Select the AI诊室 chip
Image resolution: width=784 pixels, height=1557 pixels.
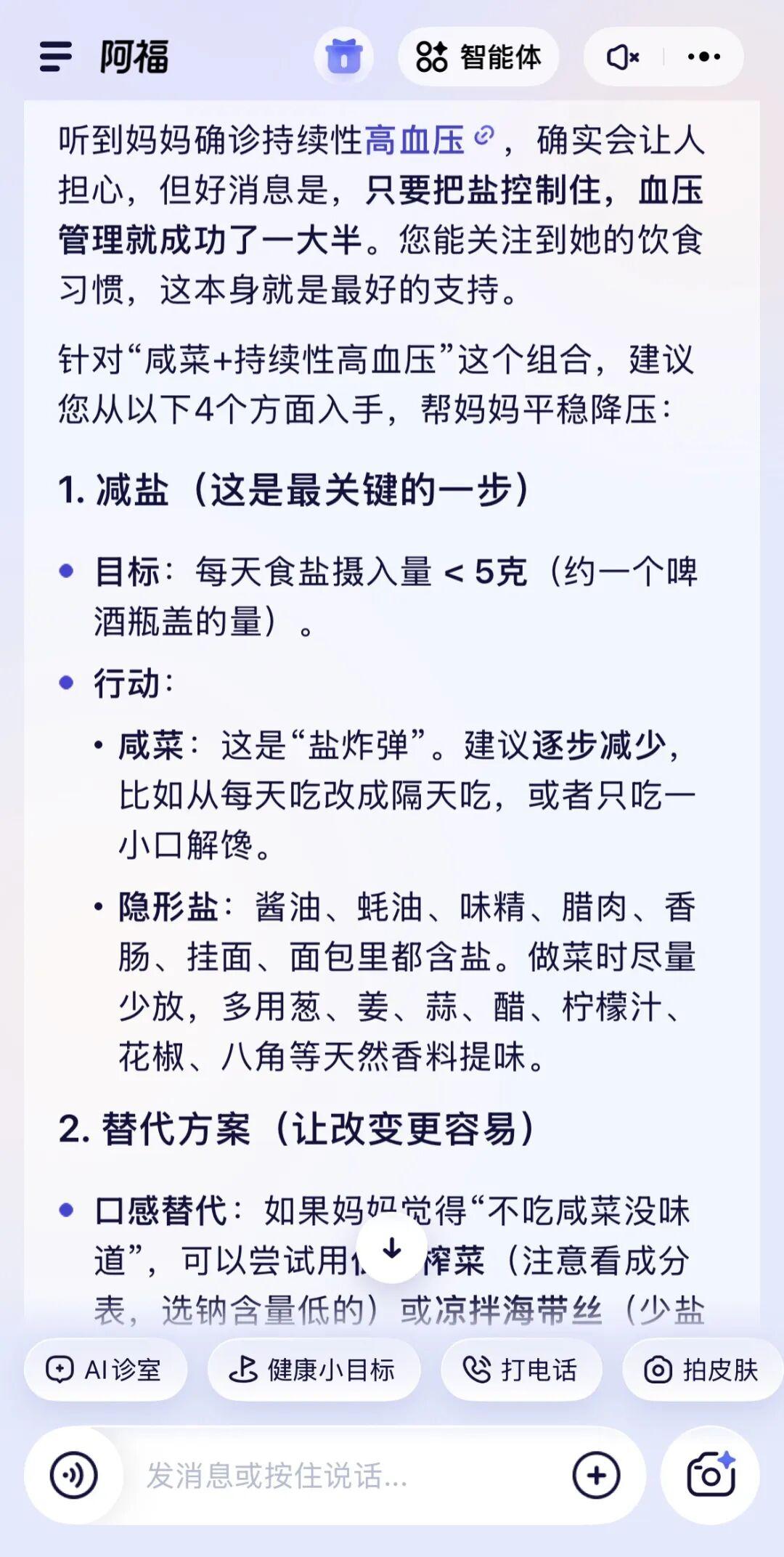105,1370
